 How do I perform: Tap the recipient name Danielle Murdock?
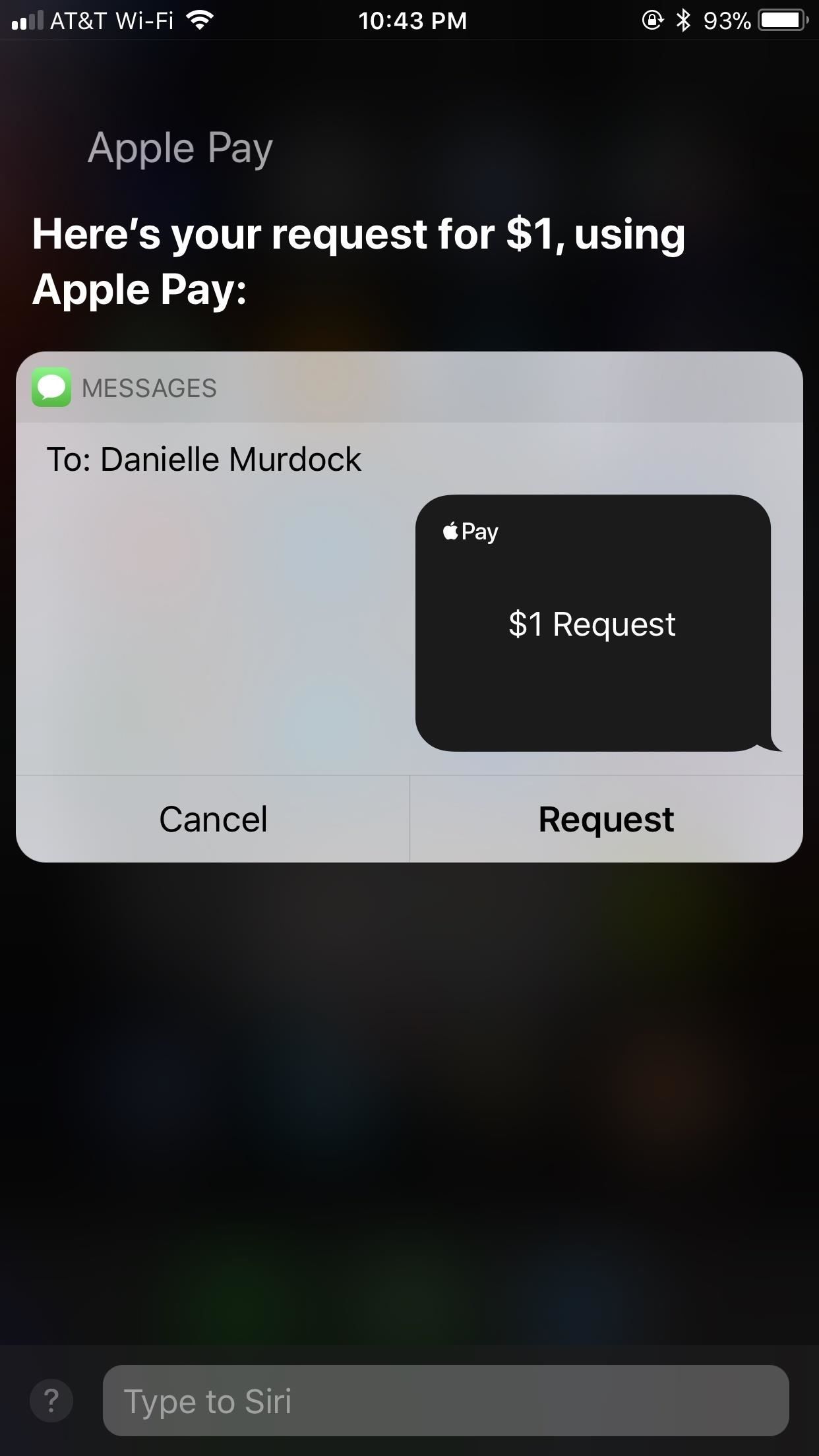pos(231,458)
